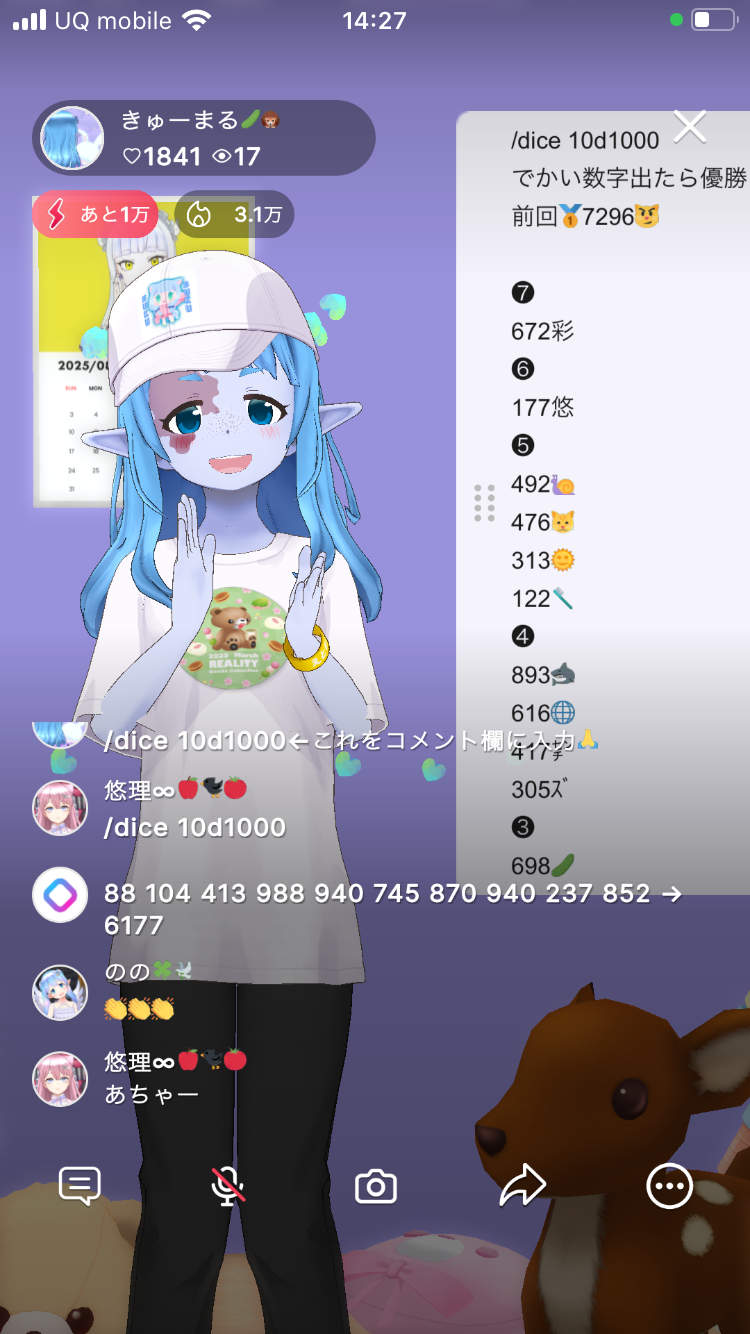Open the more options menu
Screen dimensions: 750x1334
[669, 1186]
